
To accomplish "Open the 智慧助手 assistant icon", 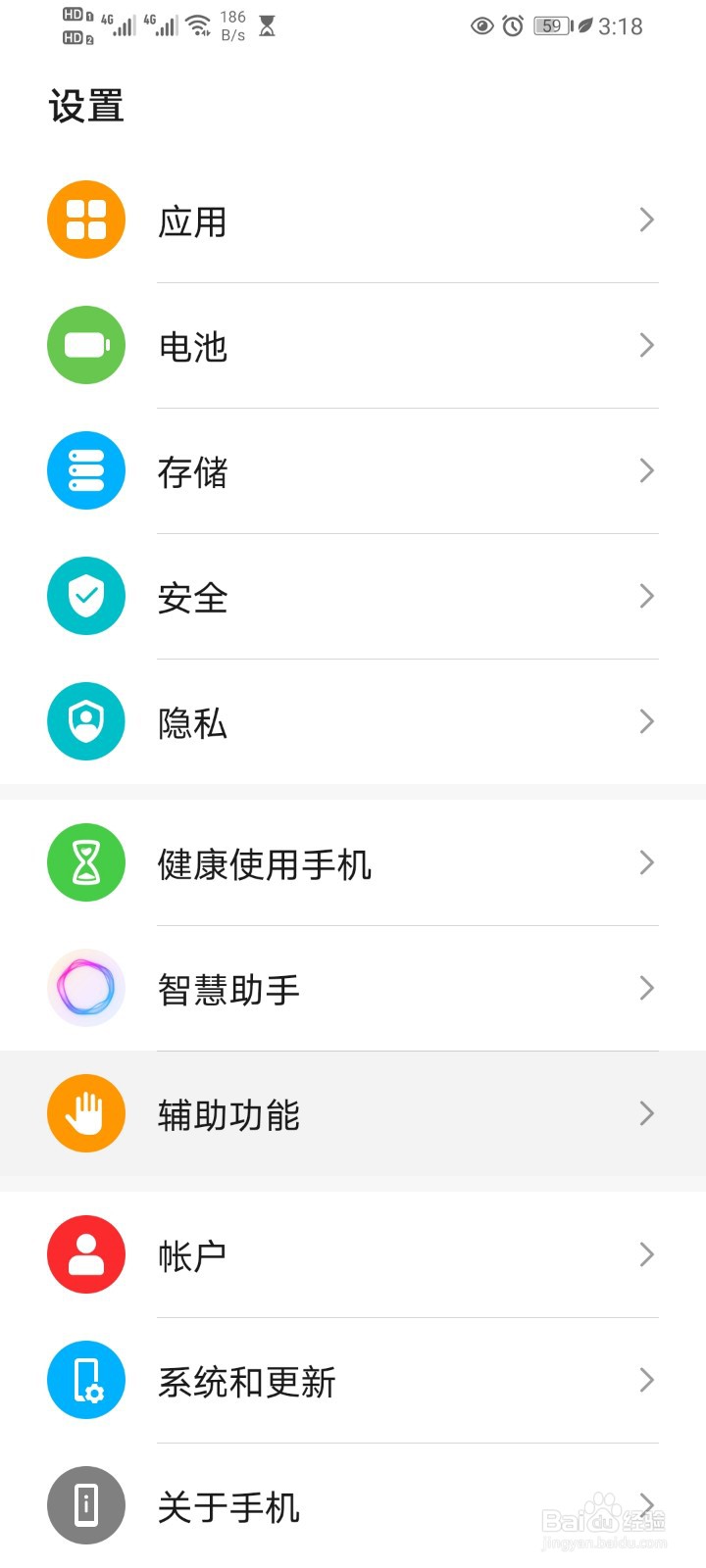I will coord(85,988).
